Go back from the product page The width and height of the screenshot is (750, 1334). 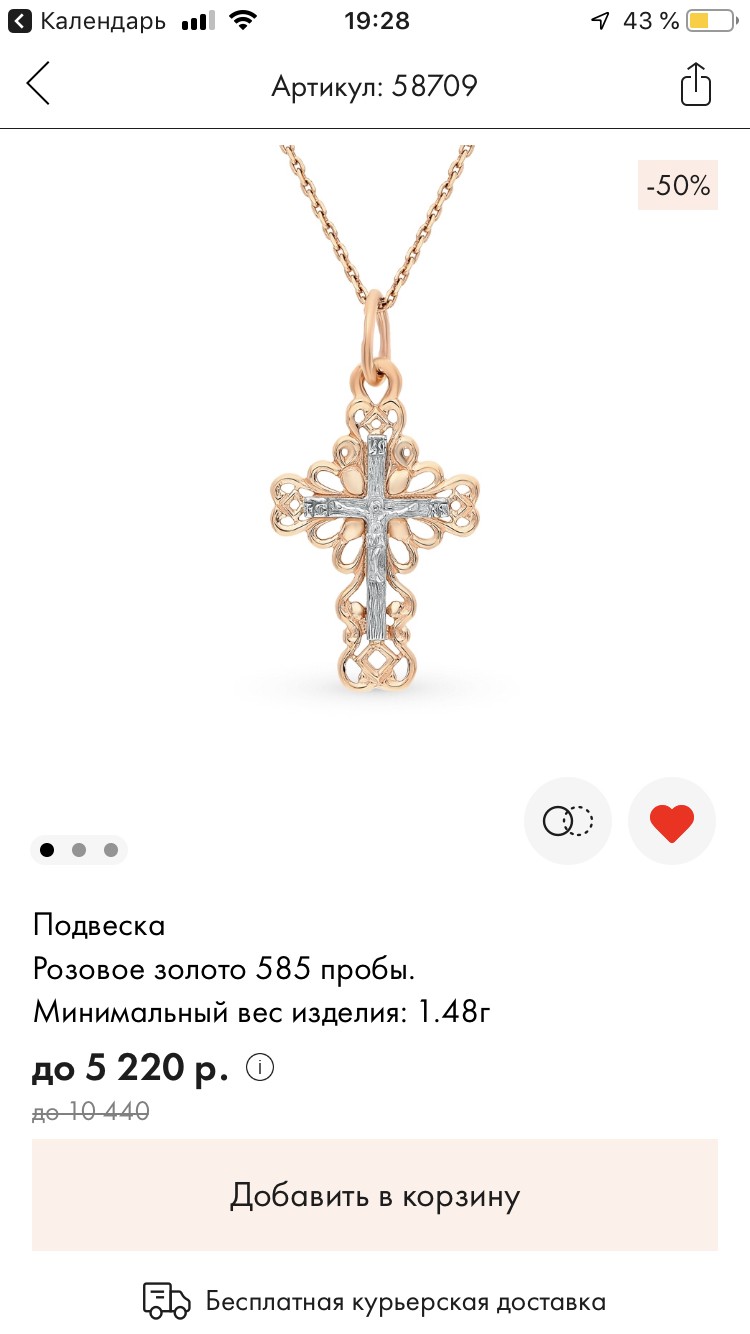(x=38, y=84)
